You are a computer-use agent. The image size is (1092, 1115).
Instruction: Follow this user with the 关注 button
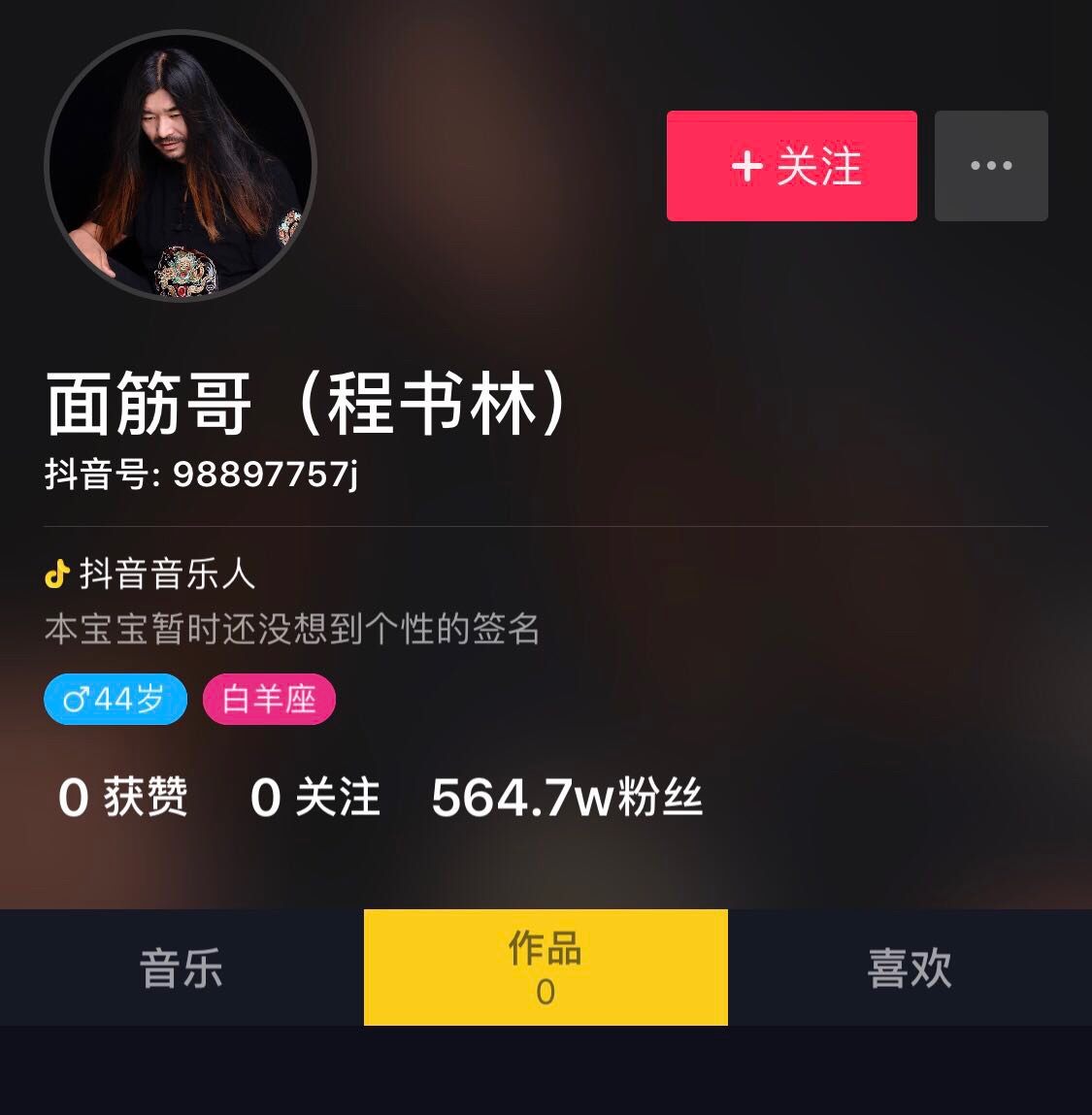pos(791,166)
